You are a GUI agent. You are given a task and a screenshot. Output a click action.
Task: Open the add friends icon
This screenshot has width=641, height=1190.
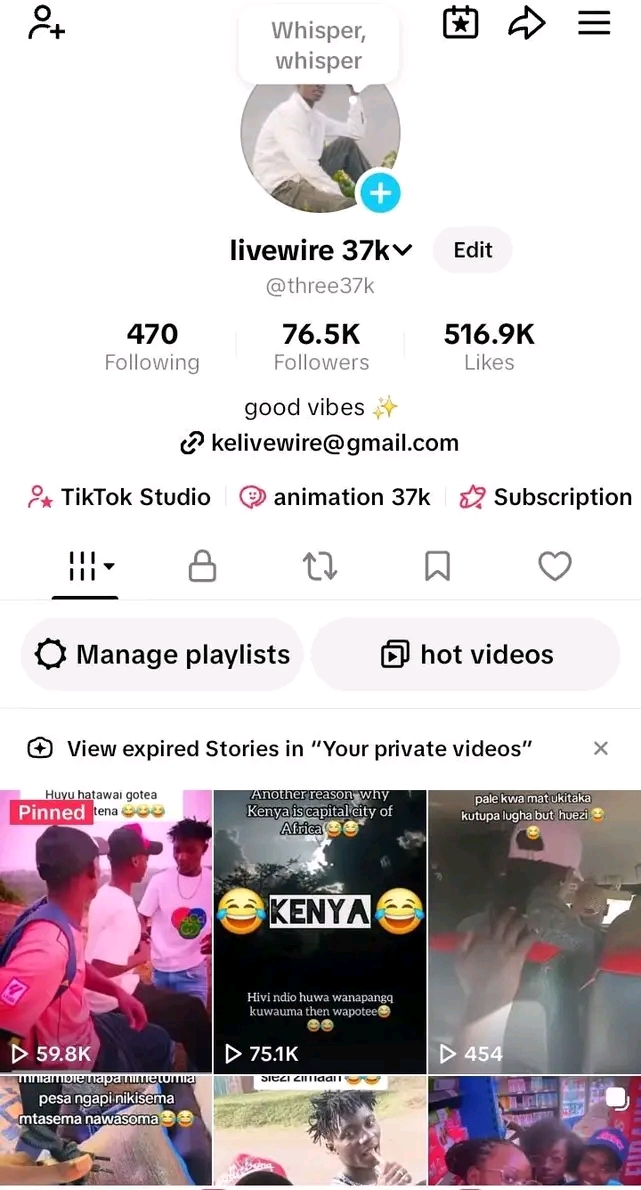click(46, 23)
